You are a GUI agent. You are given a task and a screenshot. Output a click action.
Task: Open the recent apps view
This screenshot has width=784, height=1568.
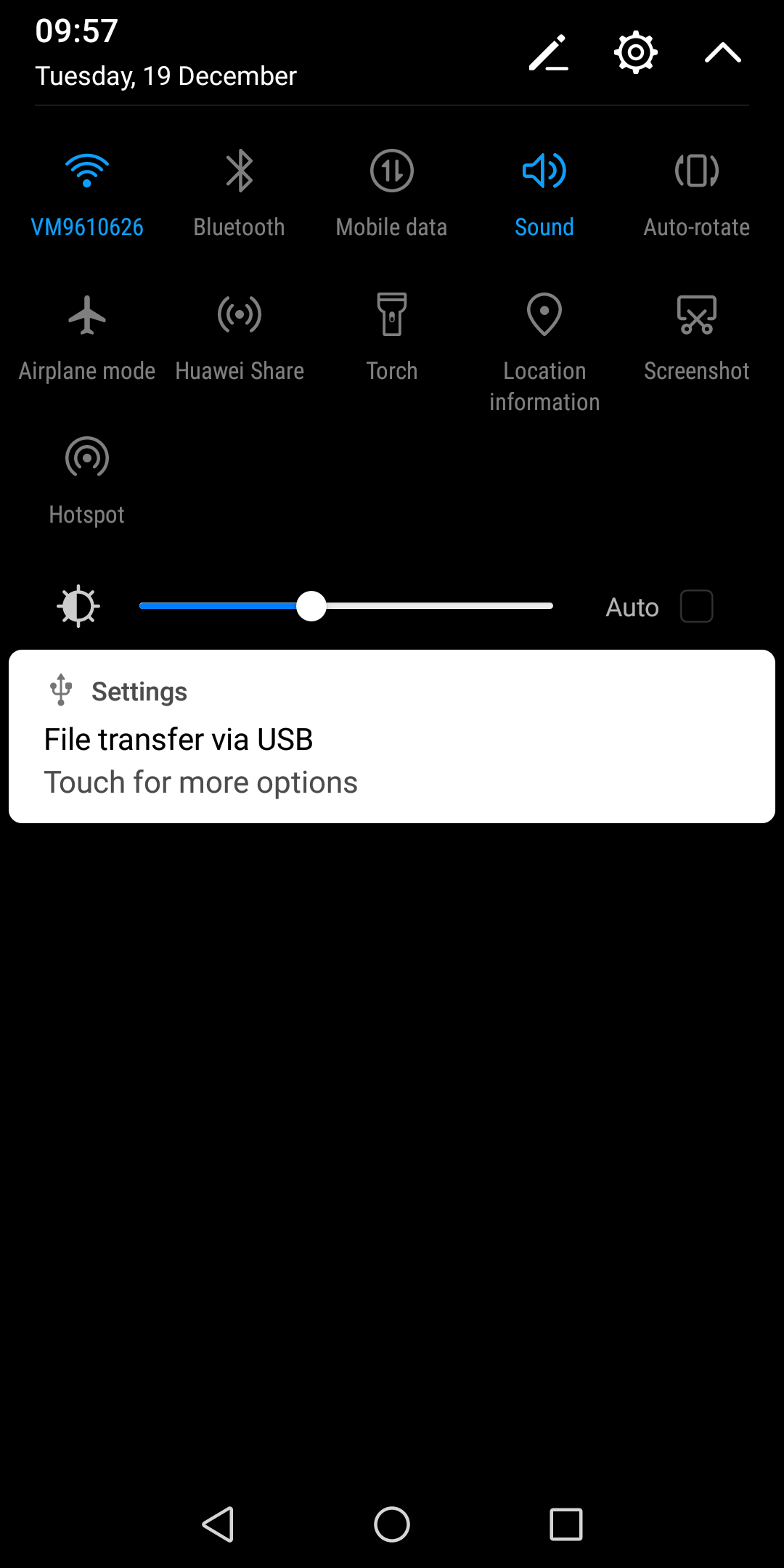(566, 1524)
